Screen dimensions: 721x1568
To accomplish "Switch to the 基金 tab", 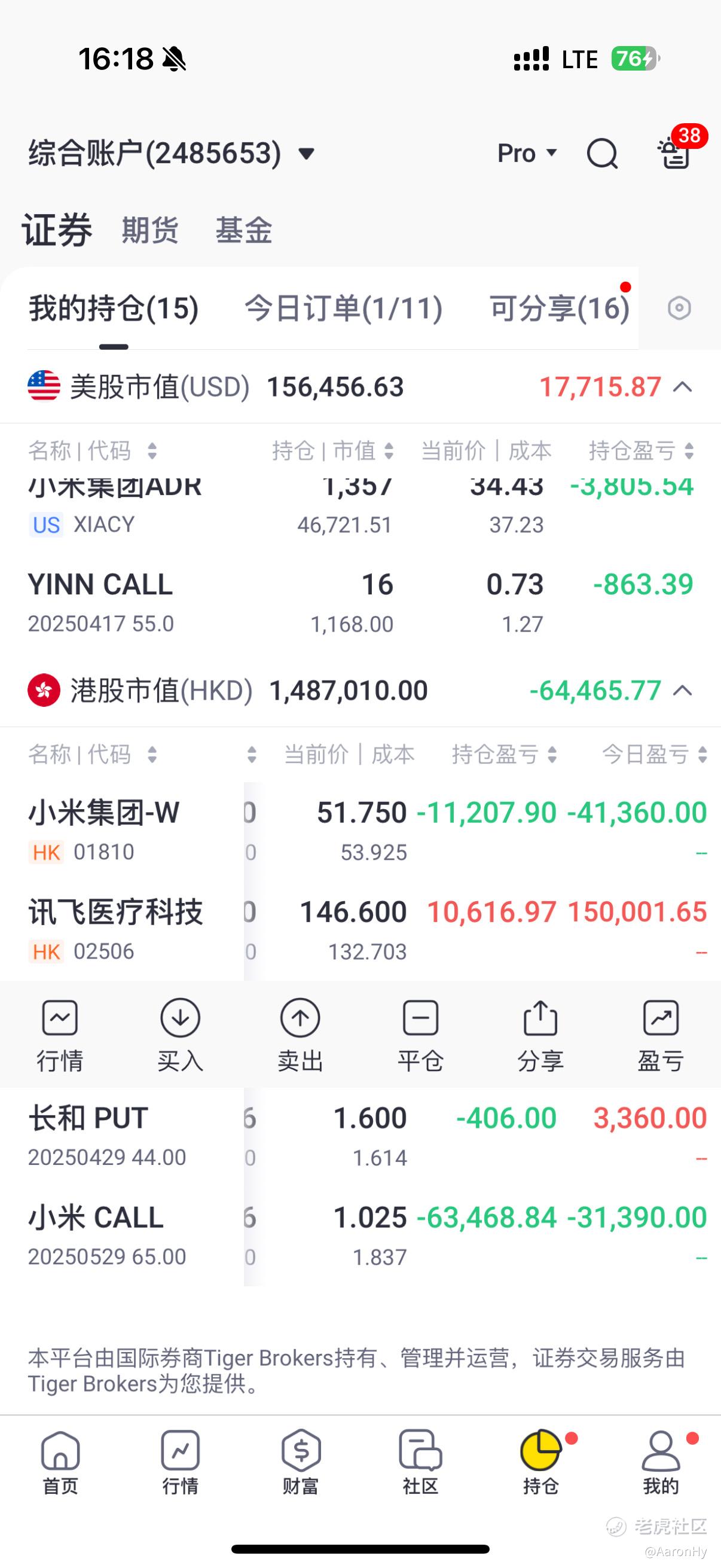I will 243,231.
